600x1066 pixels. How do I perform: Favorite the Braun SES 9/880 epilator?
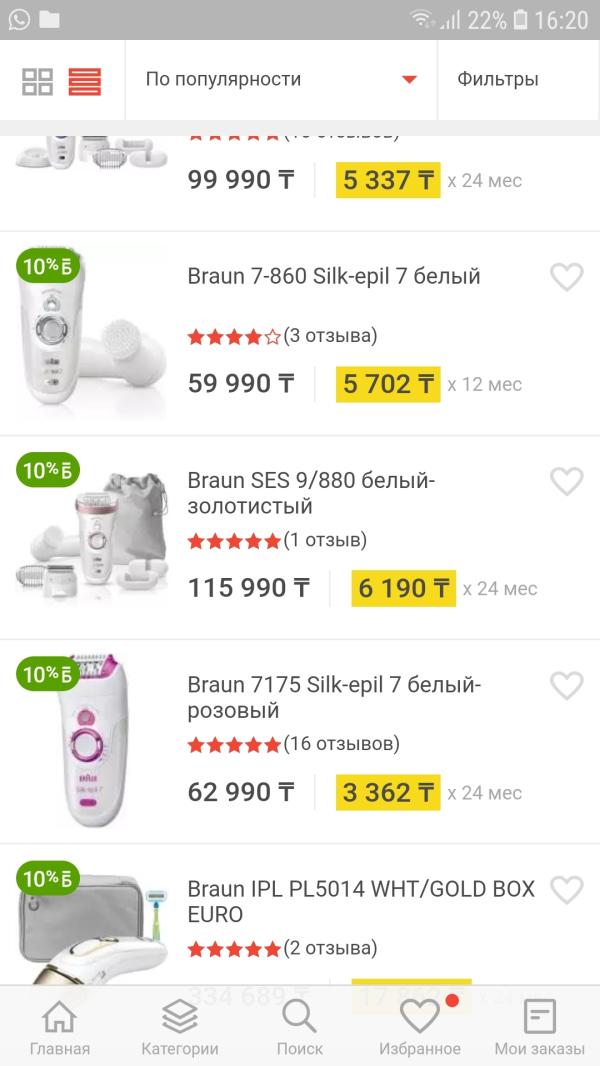click(567, 481)
